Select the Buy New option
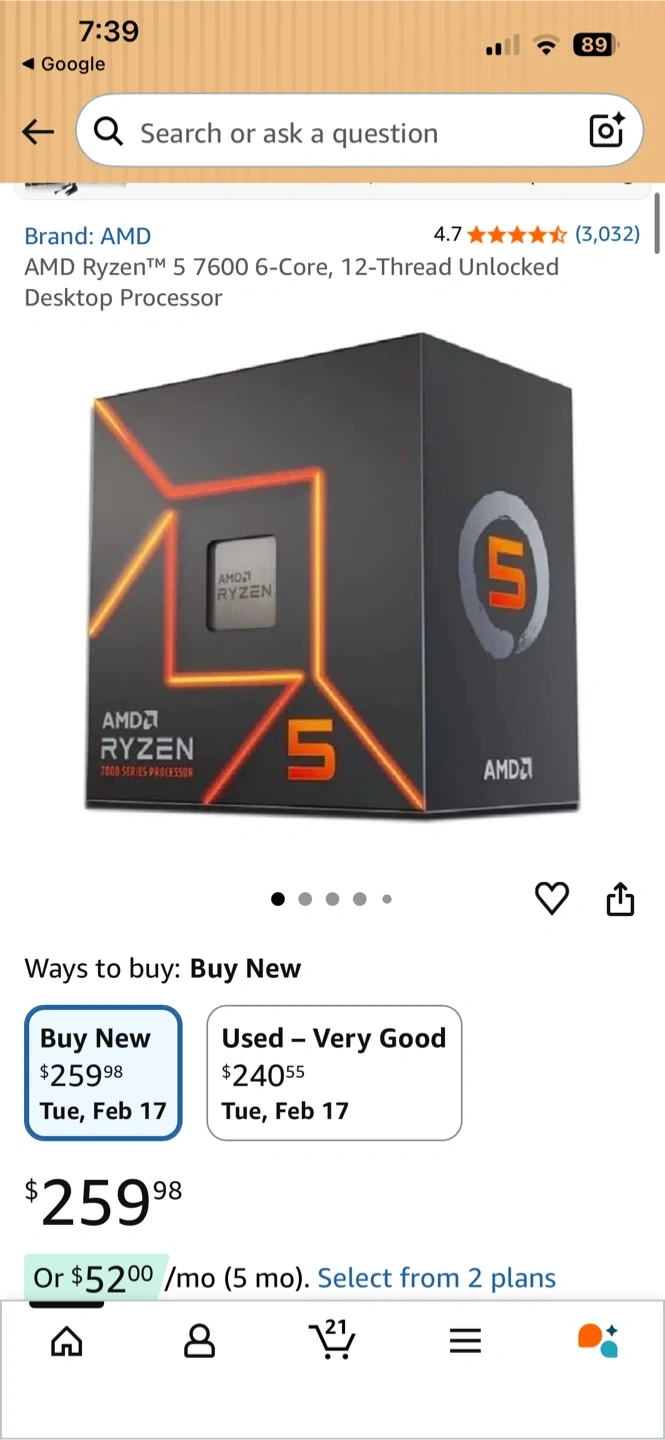665x1440 pixels. coord(103,1073)
